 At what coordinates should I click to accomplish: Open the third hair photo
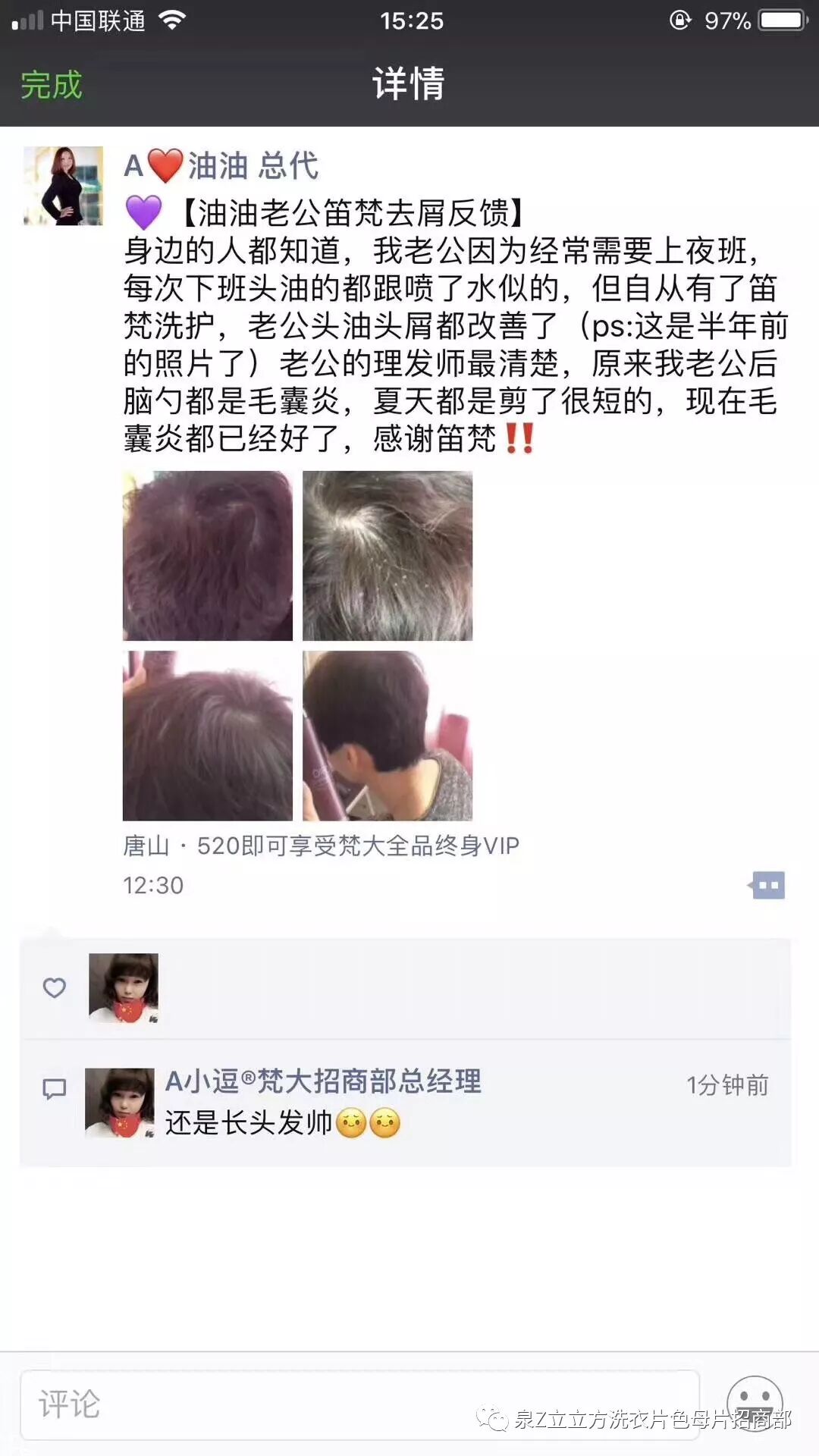207,735
